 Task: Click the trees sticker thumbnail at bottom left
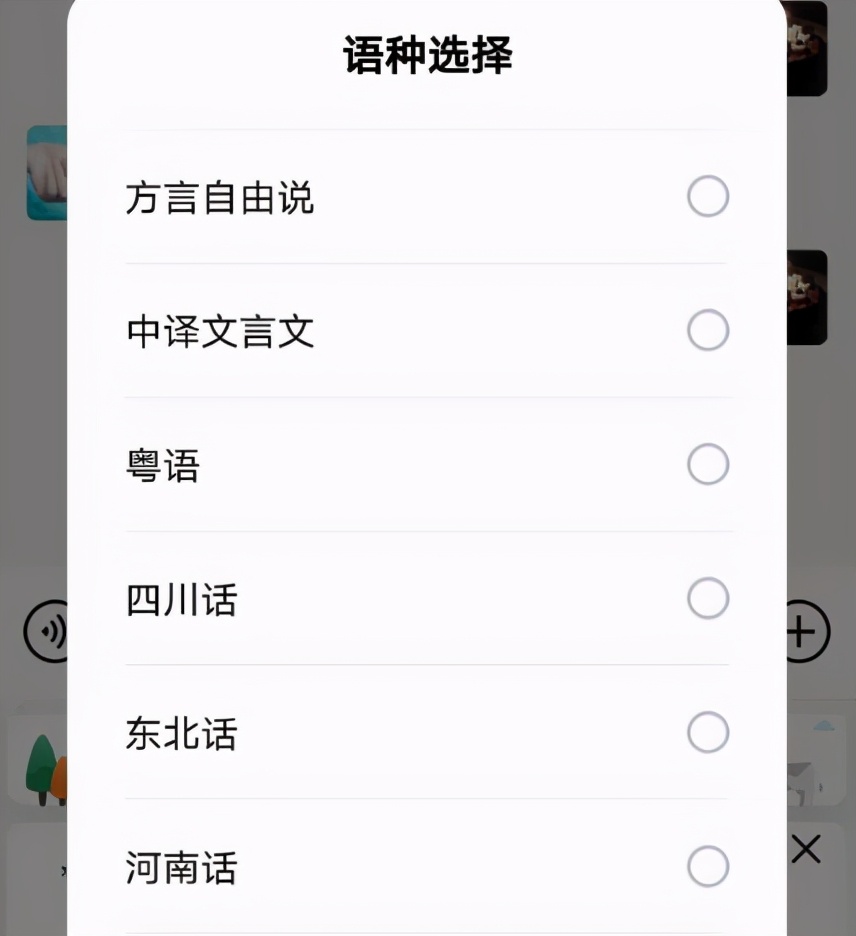pyautogui.click(x=44, y=770)
